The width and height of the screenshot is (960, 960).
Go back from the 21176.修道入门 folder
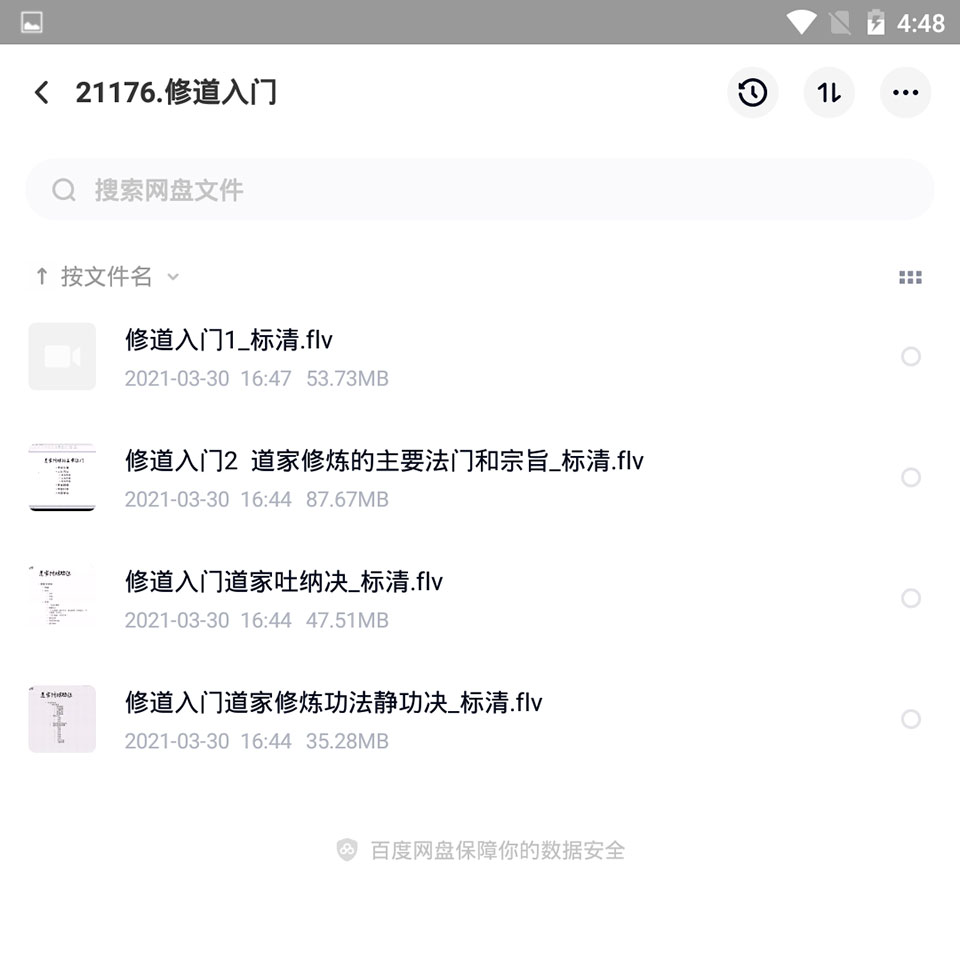tap(41, 93)
